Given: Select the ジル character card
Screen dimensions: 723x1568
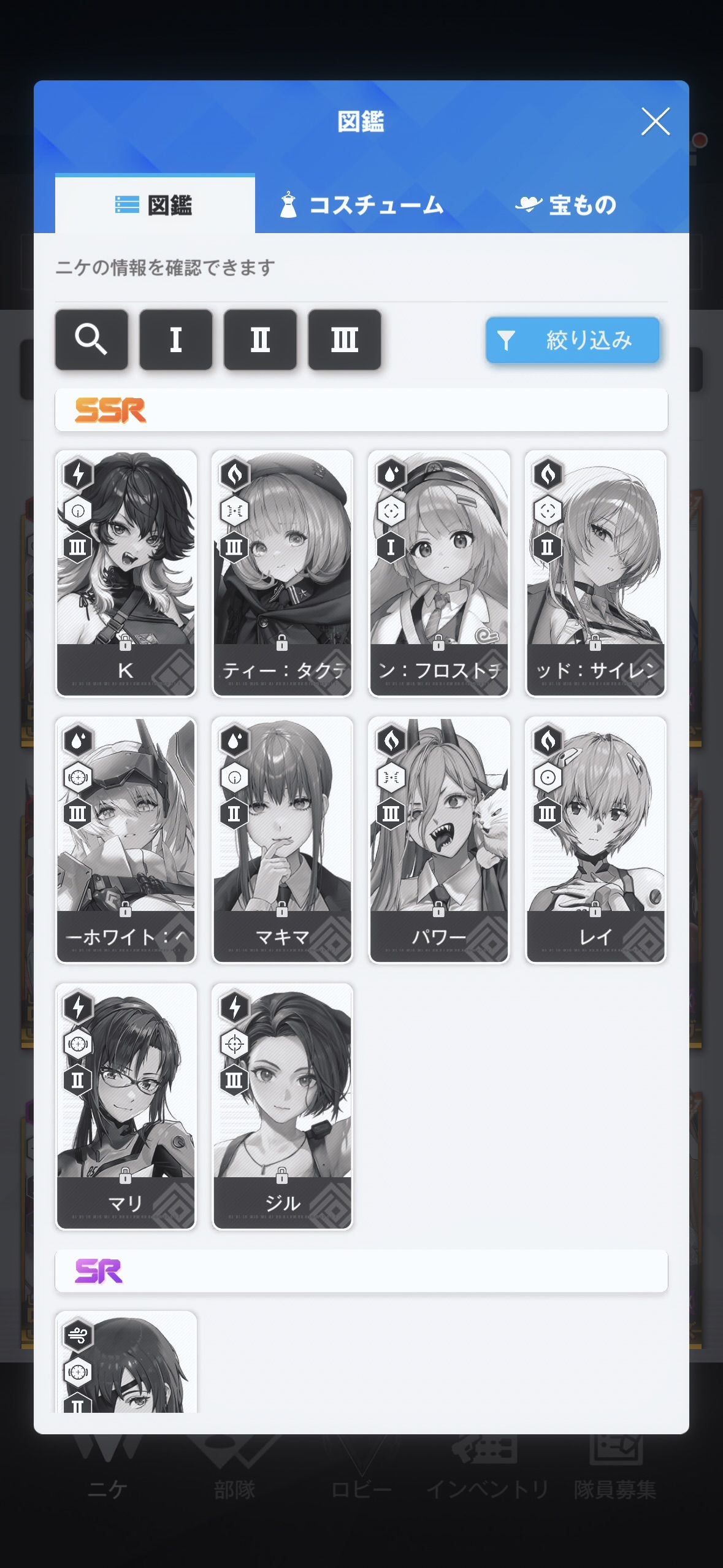Looking at the screenshot, I should coord(282,1105).
